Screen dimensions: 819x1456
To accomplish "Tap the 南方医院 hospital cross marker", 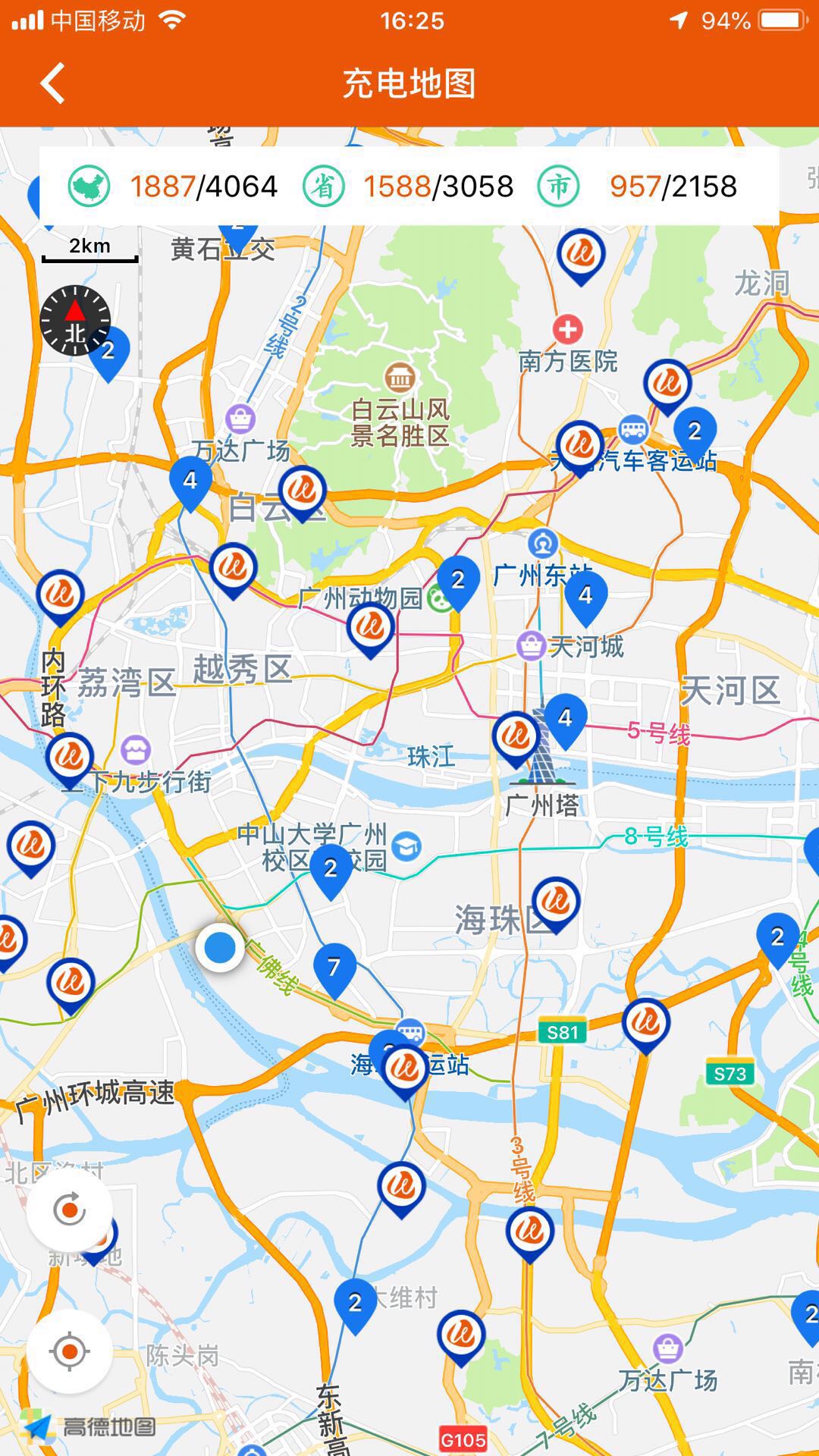I will (x=568, y=329).
